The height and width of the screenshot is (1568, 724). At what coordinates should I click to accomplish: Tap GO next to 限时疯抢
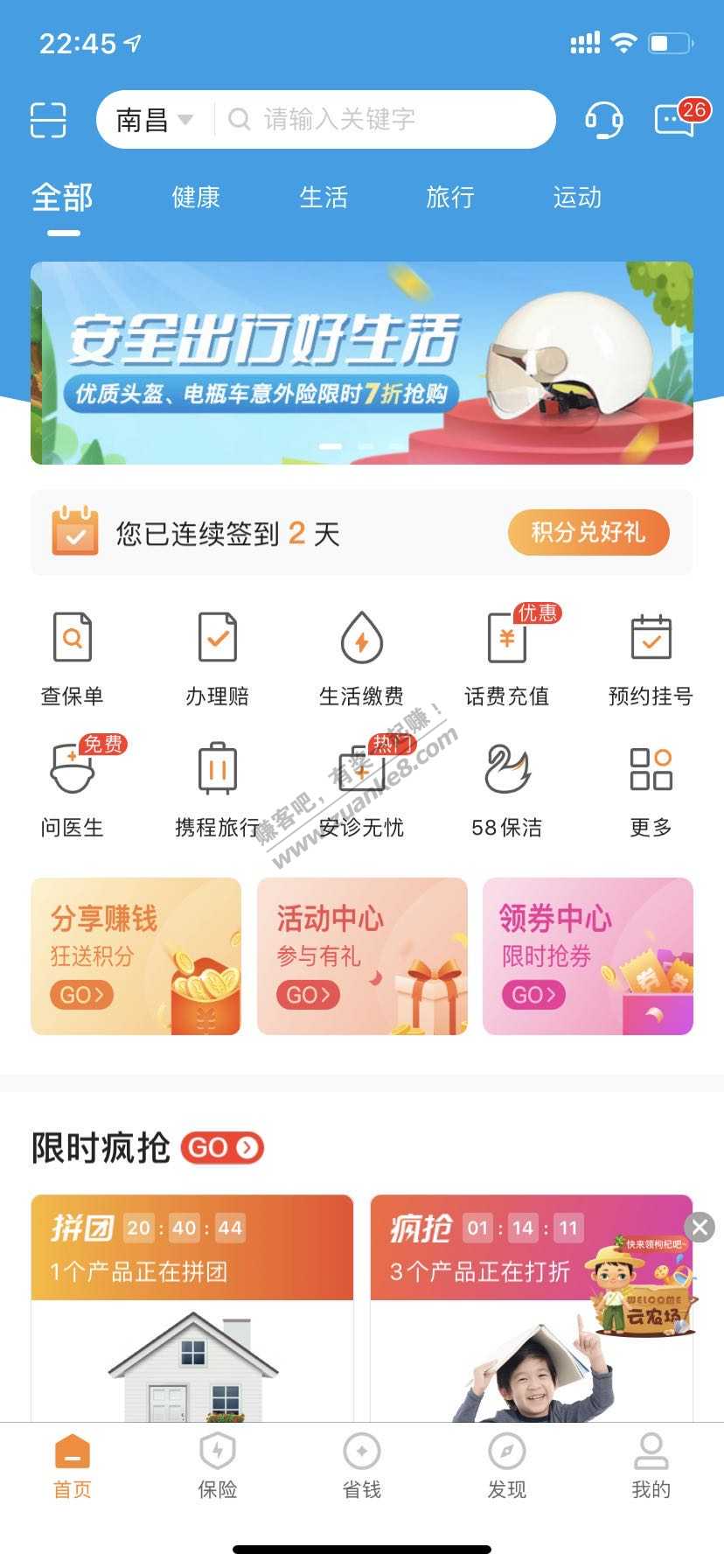pyautogui.click(x=222, y=1148)
